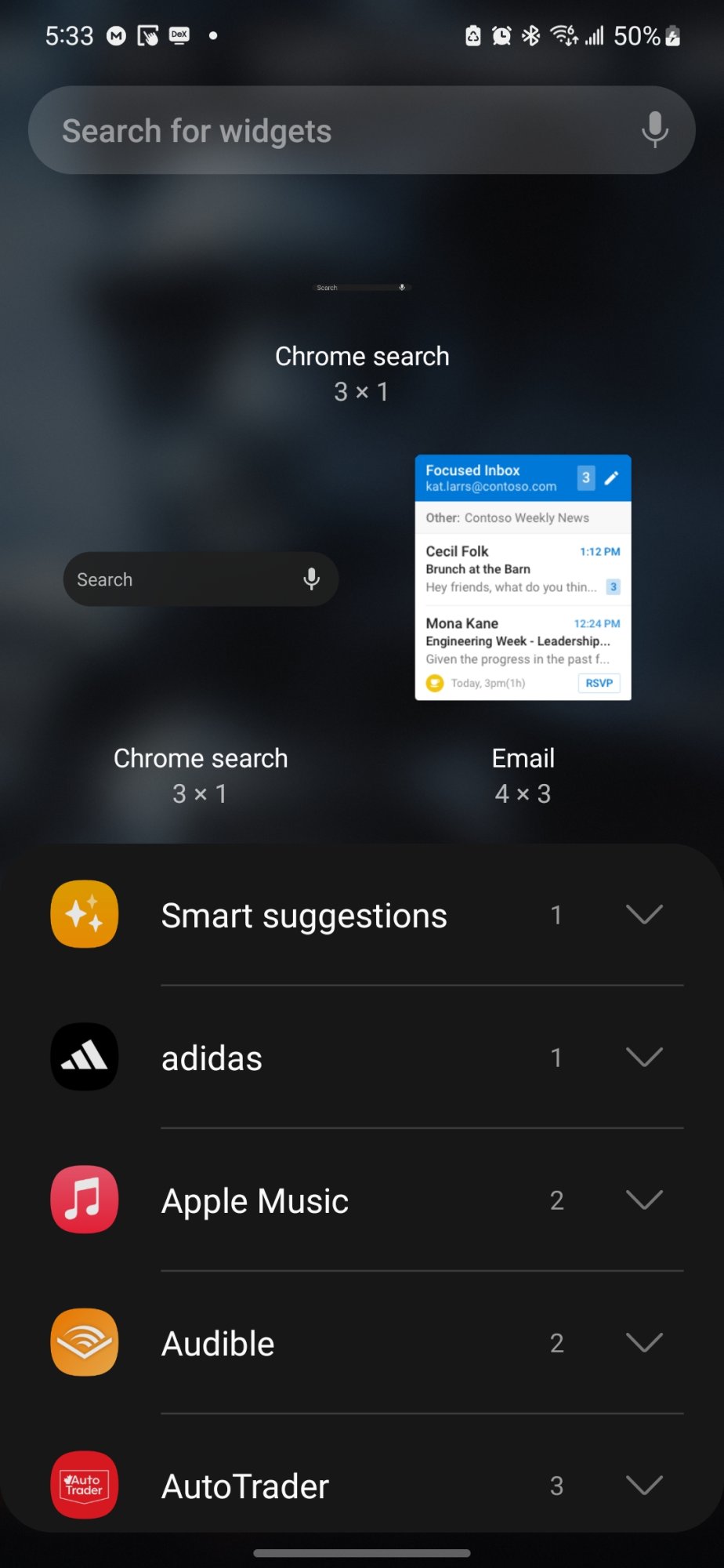724x1568 pixels.
Task: Expand the Audible widget options
Action: (644, 1343)
